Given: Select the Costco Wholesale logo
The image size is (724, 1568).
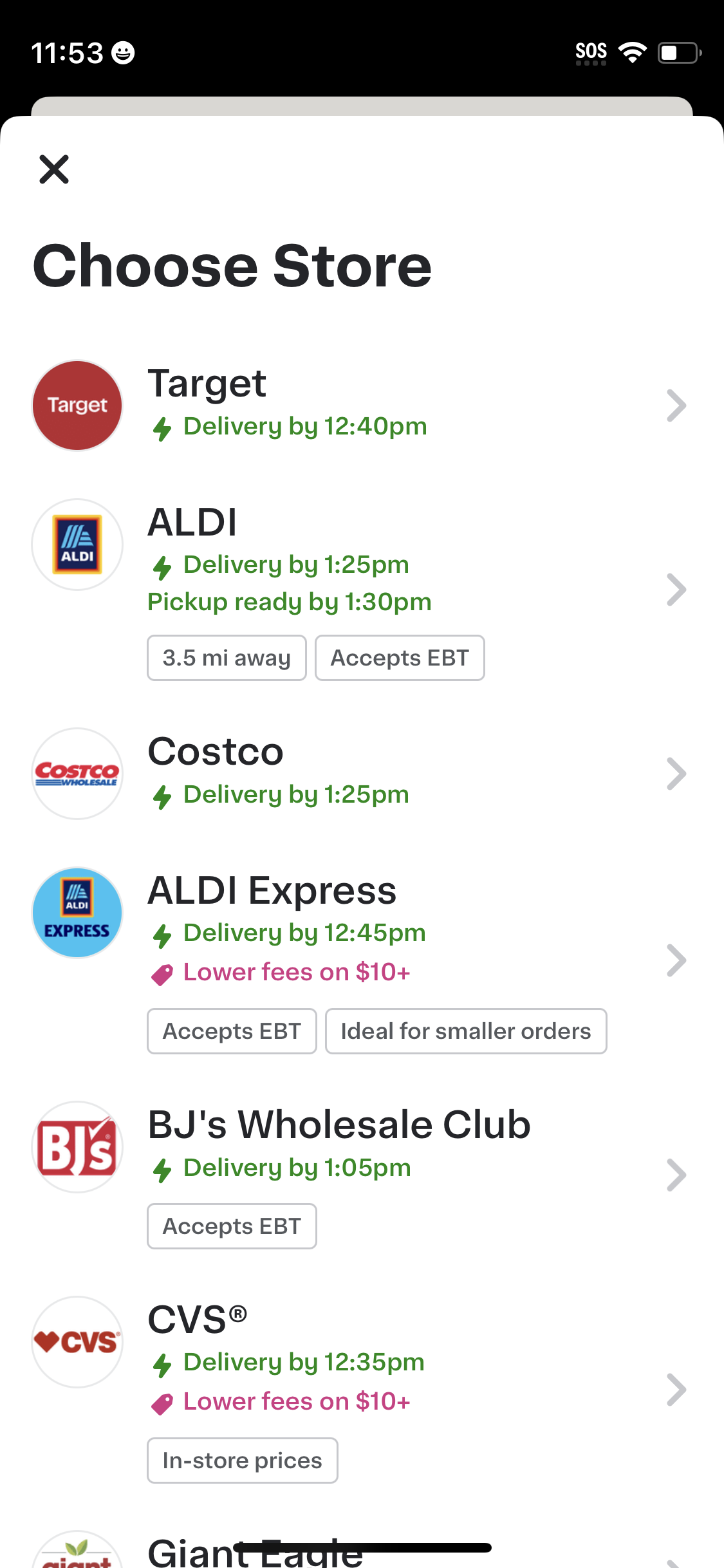Looking at the screenshot, I should (77, 774).
